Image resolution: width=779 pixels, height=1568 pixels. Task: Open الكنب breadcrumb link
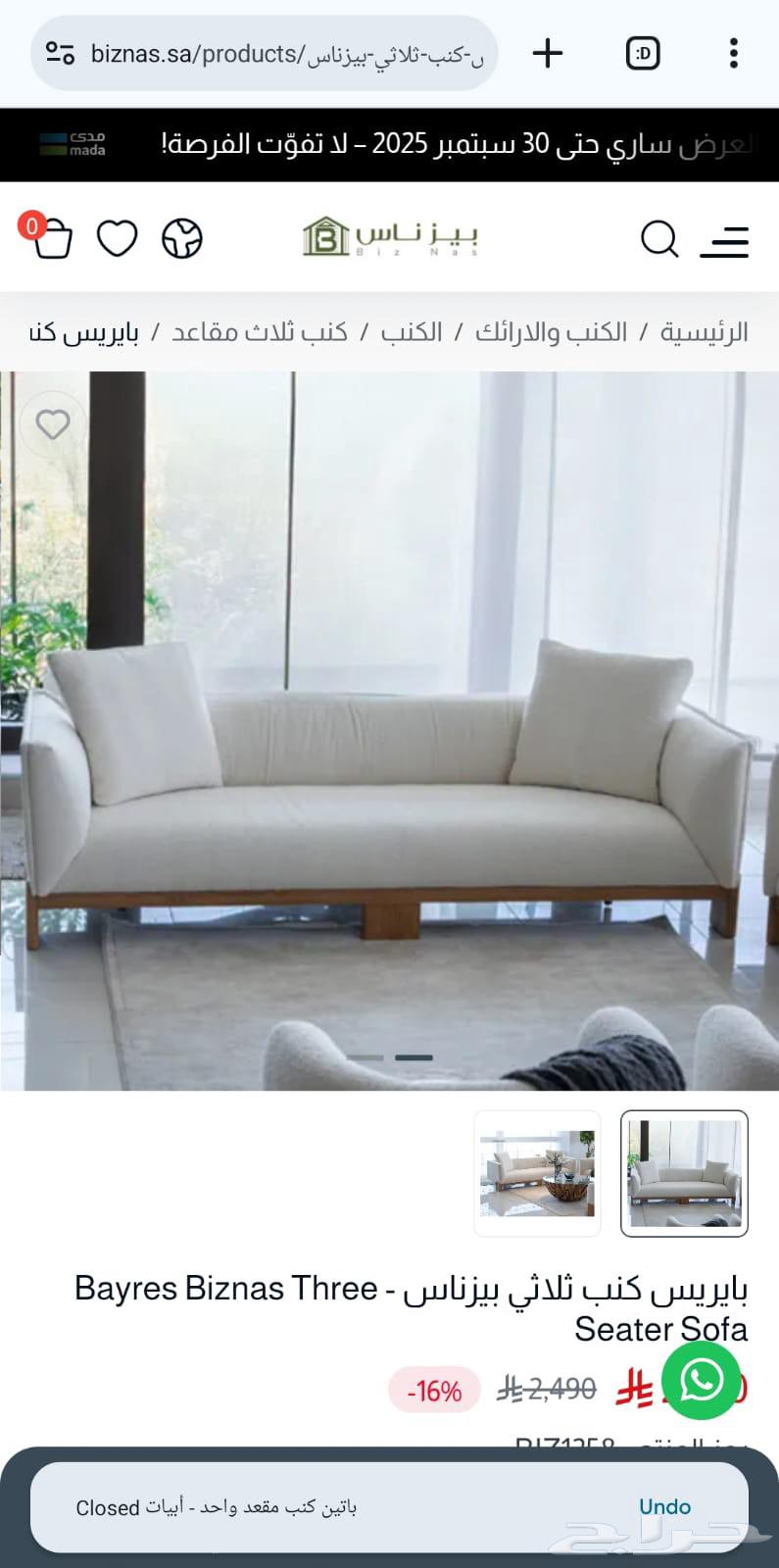coord(412,332)
